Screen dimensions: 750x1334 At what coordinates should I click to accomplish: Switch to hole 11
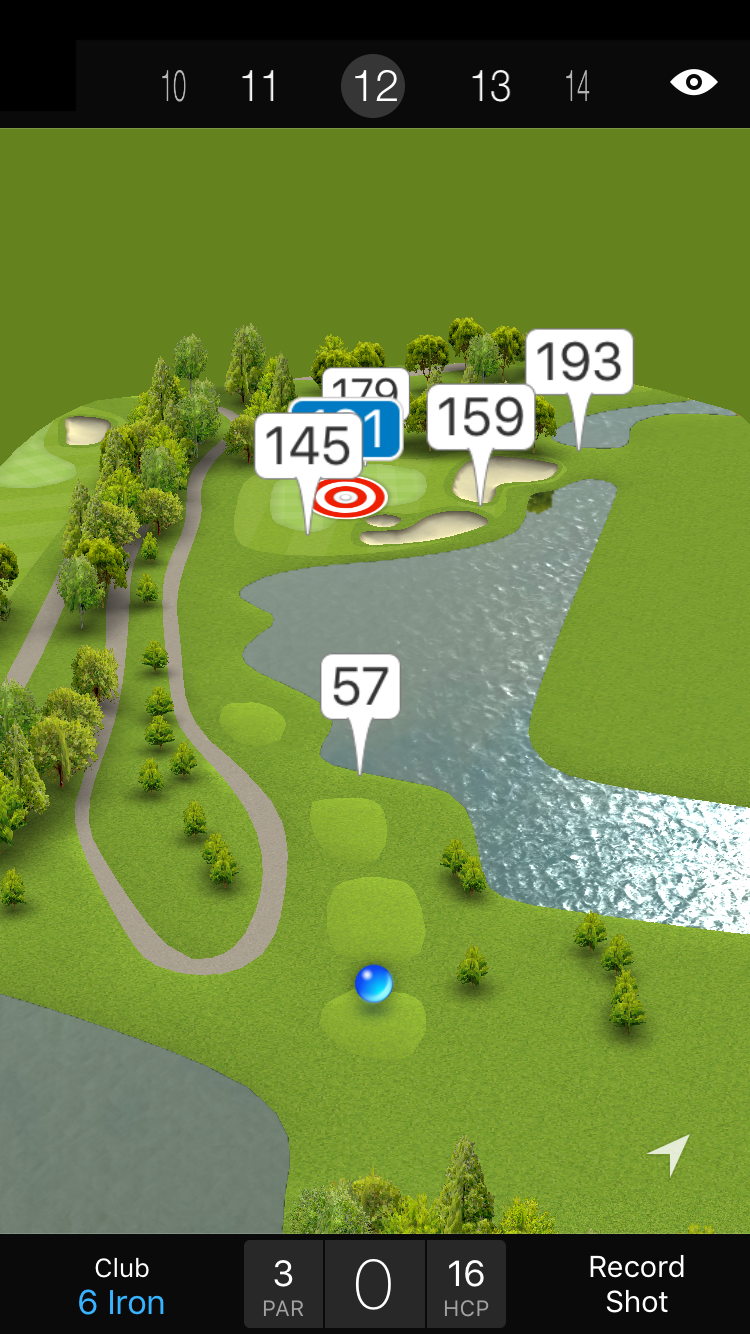[259, 87]
